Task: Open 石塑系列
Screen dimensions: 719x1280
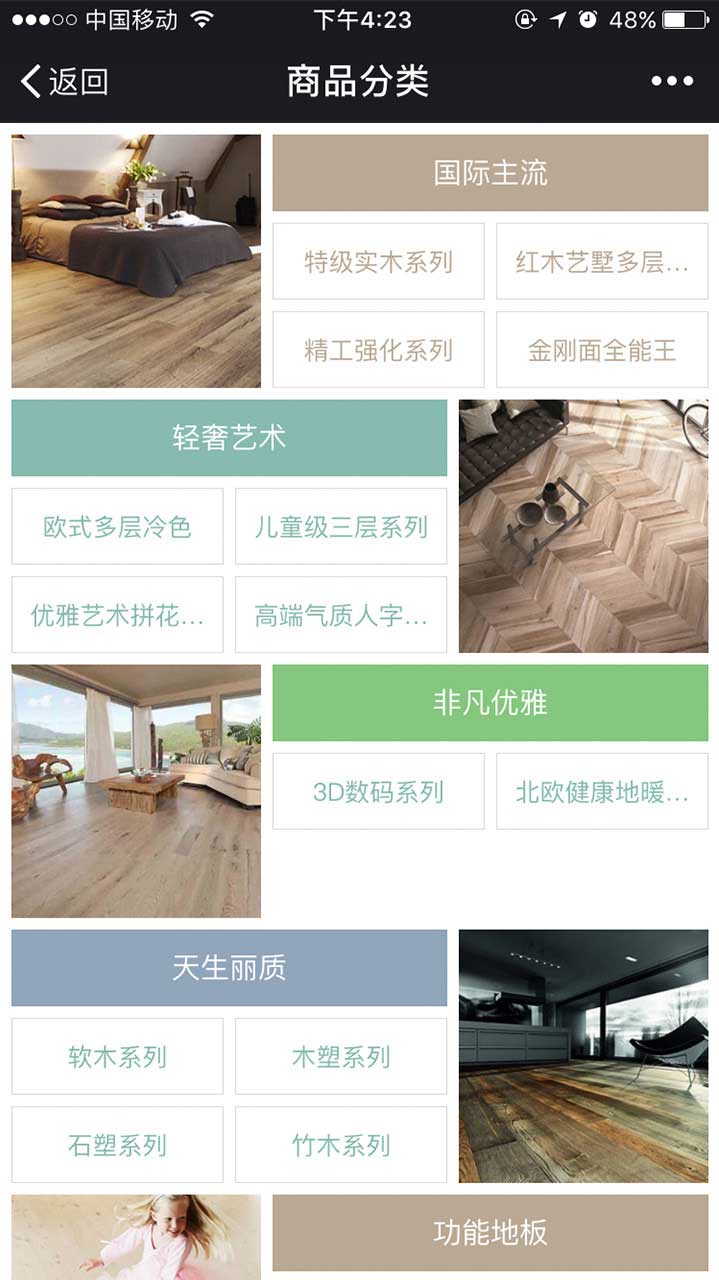Action: click(x=117, y=1145)
